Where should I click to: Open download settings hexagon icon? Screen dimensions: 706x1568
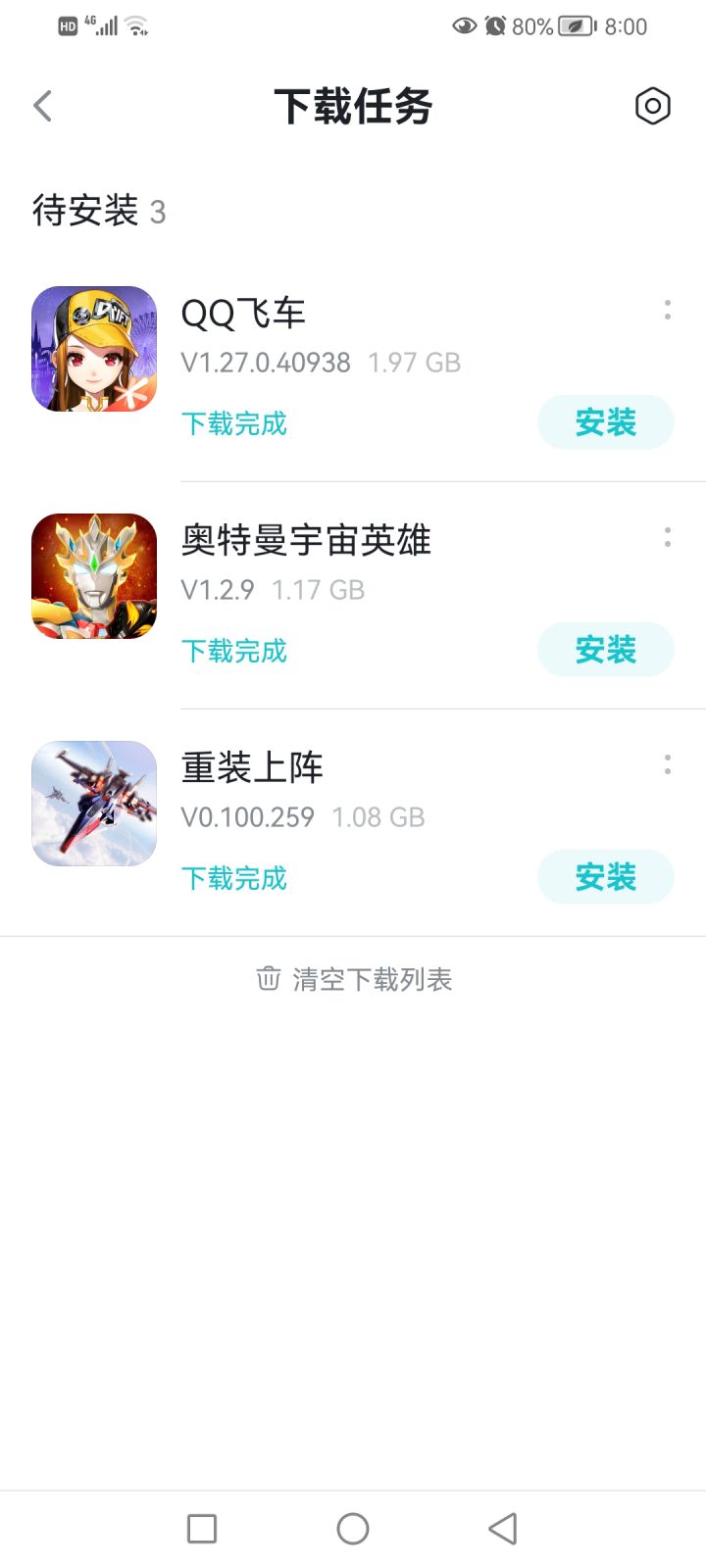pyautogui.click(x=652, y=106)
